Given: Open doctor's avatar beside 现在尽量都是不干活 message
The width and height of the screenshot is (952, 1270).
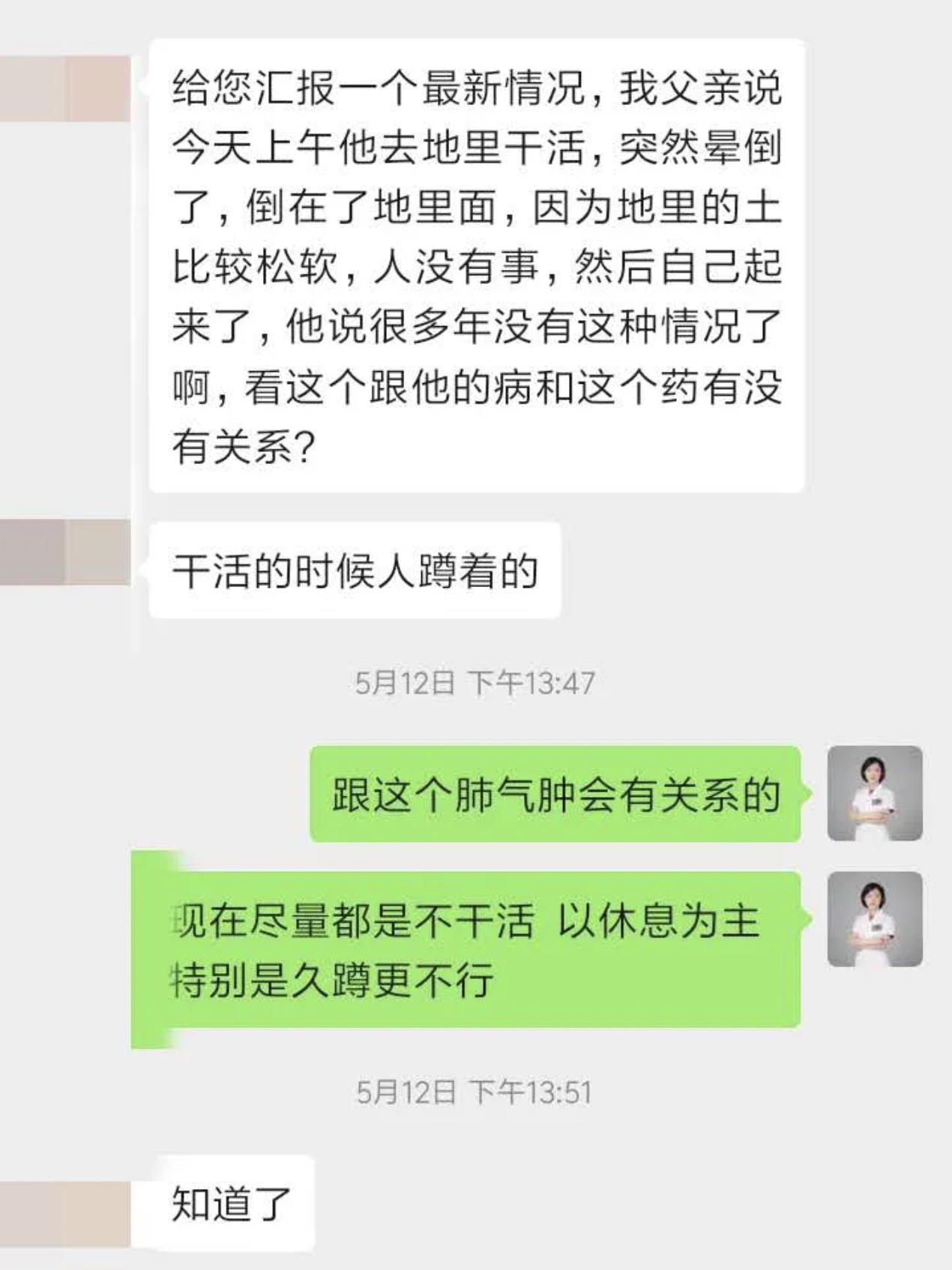Looking at the screenshot, I should tap(874, 919).
